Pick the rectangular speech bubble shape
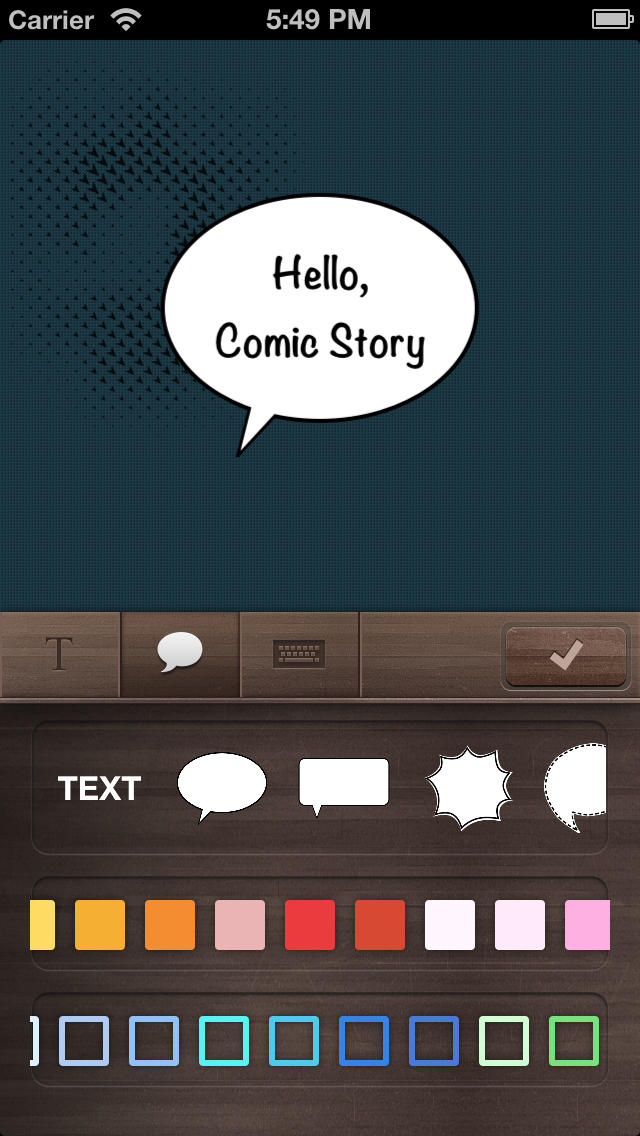The image size is (640, 1136). (344, 784)
